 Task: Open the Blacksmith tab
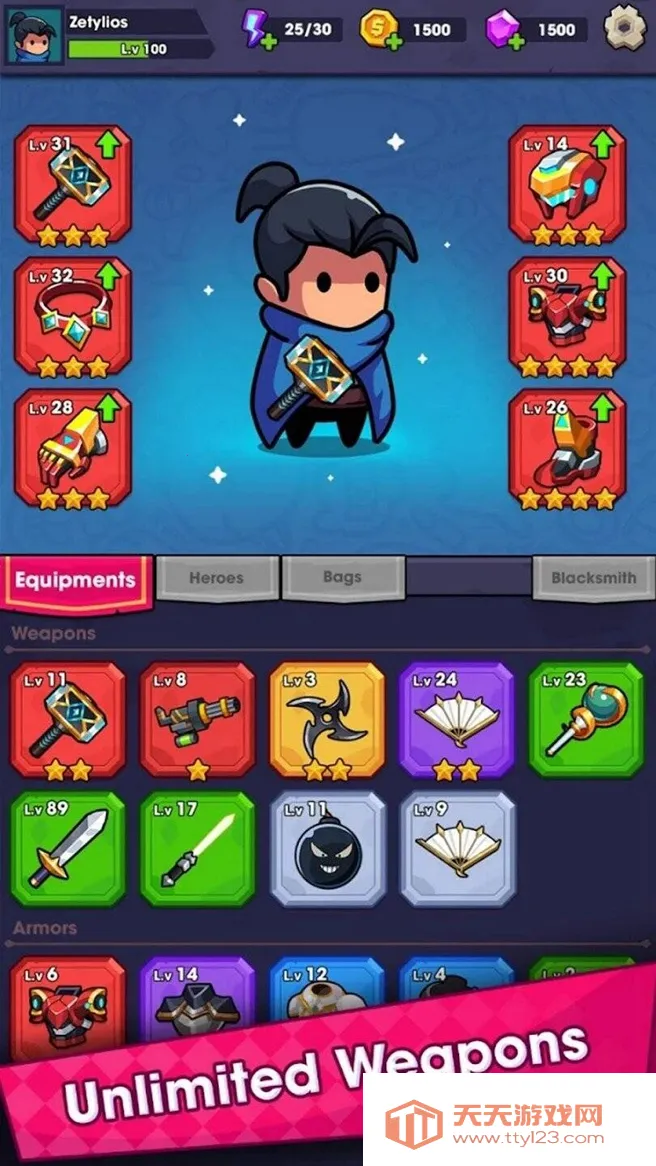coord(593,578)
